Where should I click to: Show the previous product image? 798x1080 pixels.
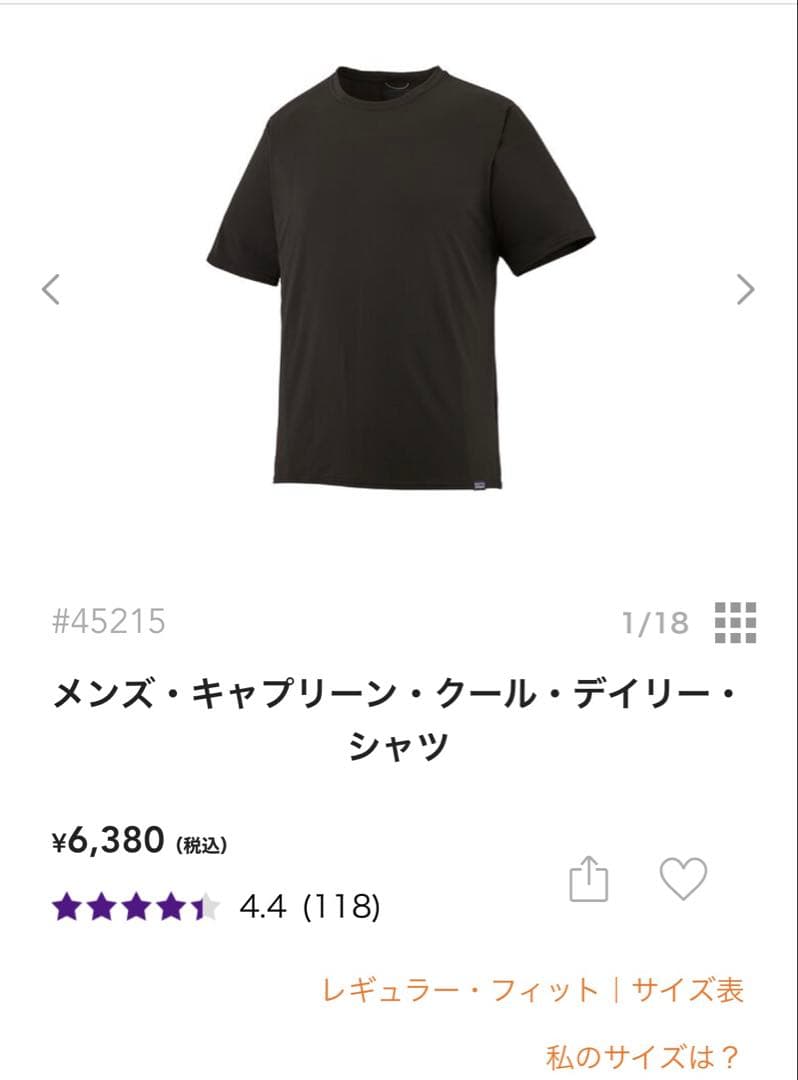tap(51, 289)
